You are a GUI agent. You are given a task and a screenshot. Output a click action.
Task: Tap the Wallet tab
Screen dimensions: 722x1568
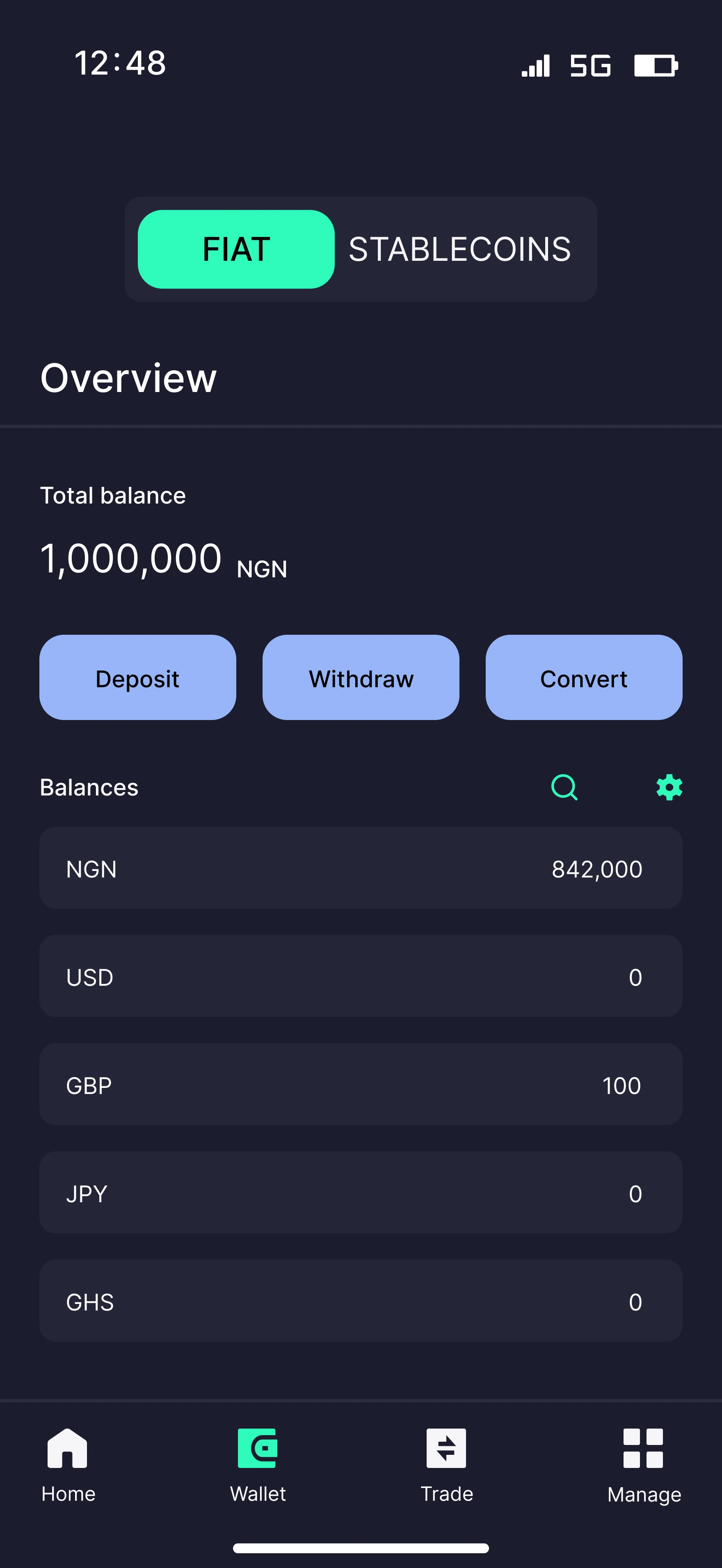(x=258, y=1466)
